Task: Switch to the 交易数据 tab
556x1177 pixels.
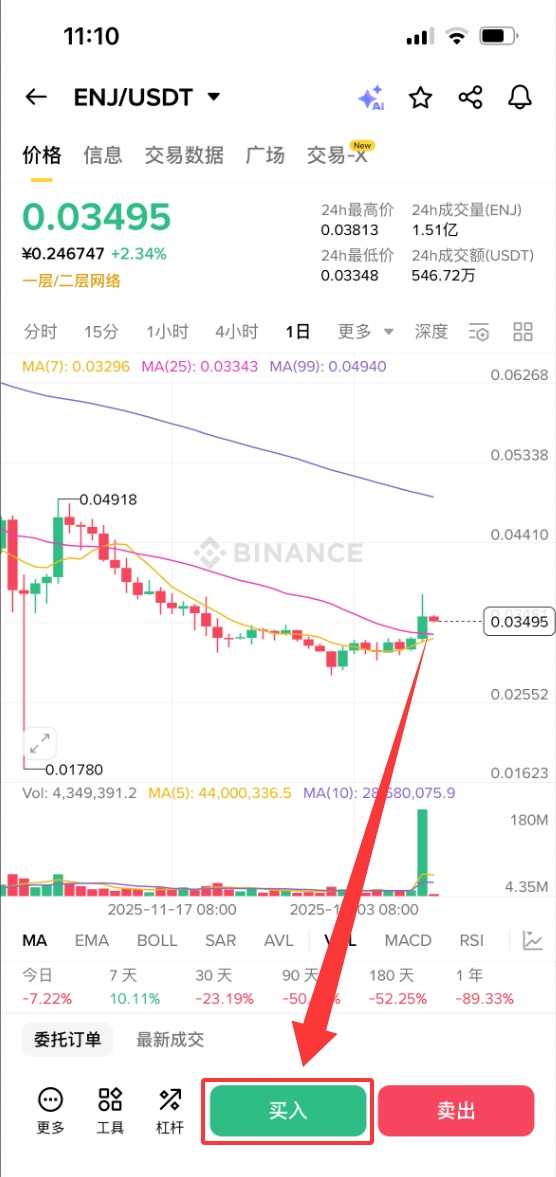Action: (x=184, y=155)
